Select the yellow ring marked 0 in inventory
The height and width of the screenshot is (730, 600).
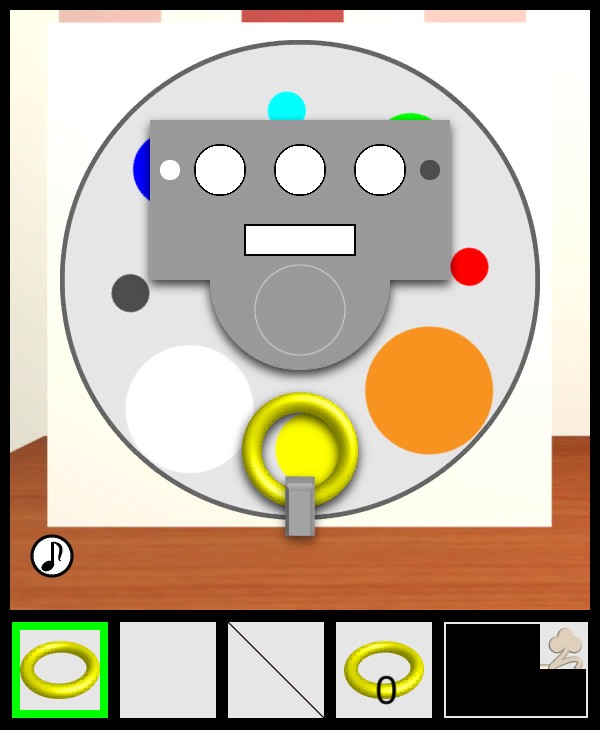tap(384, 670)
